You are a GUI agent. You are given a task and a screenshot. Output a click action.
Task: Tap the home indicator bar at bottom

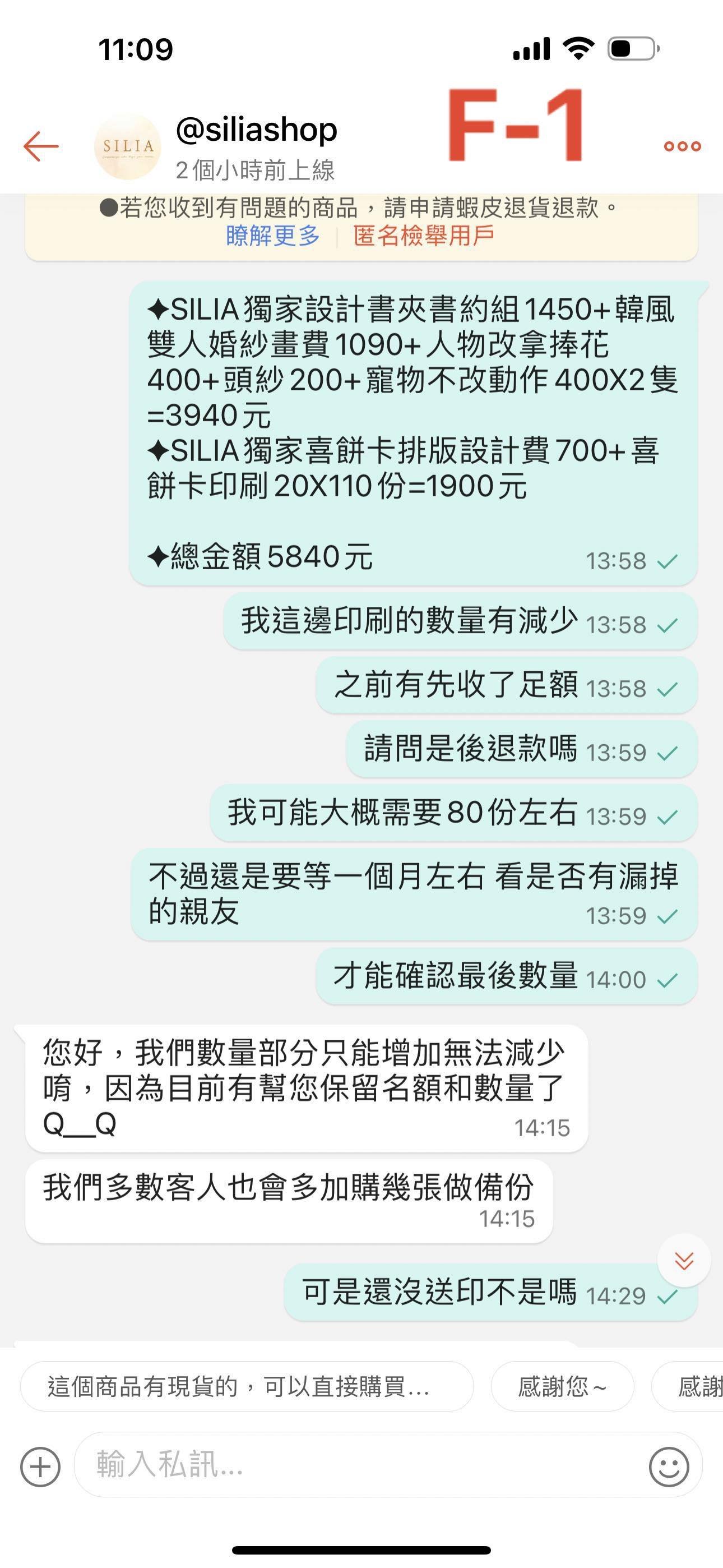pyautogui.click(x=361, y=1549)
